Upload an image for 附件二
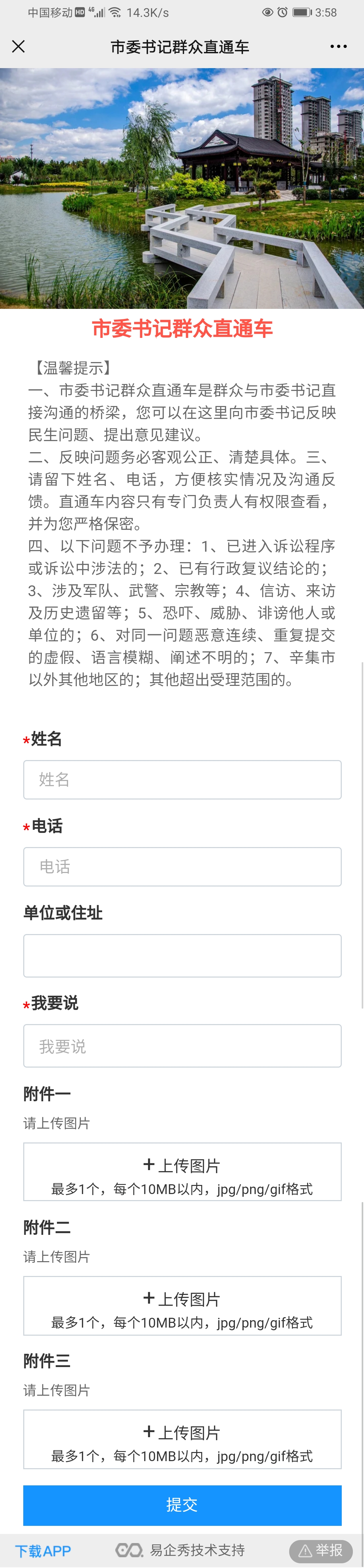The height and width of the screenshot is (1568, 364). 182,1305
